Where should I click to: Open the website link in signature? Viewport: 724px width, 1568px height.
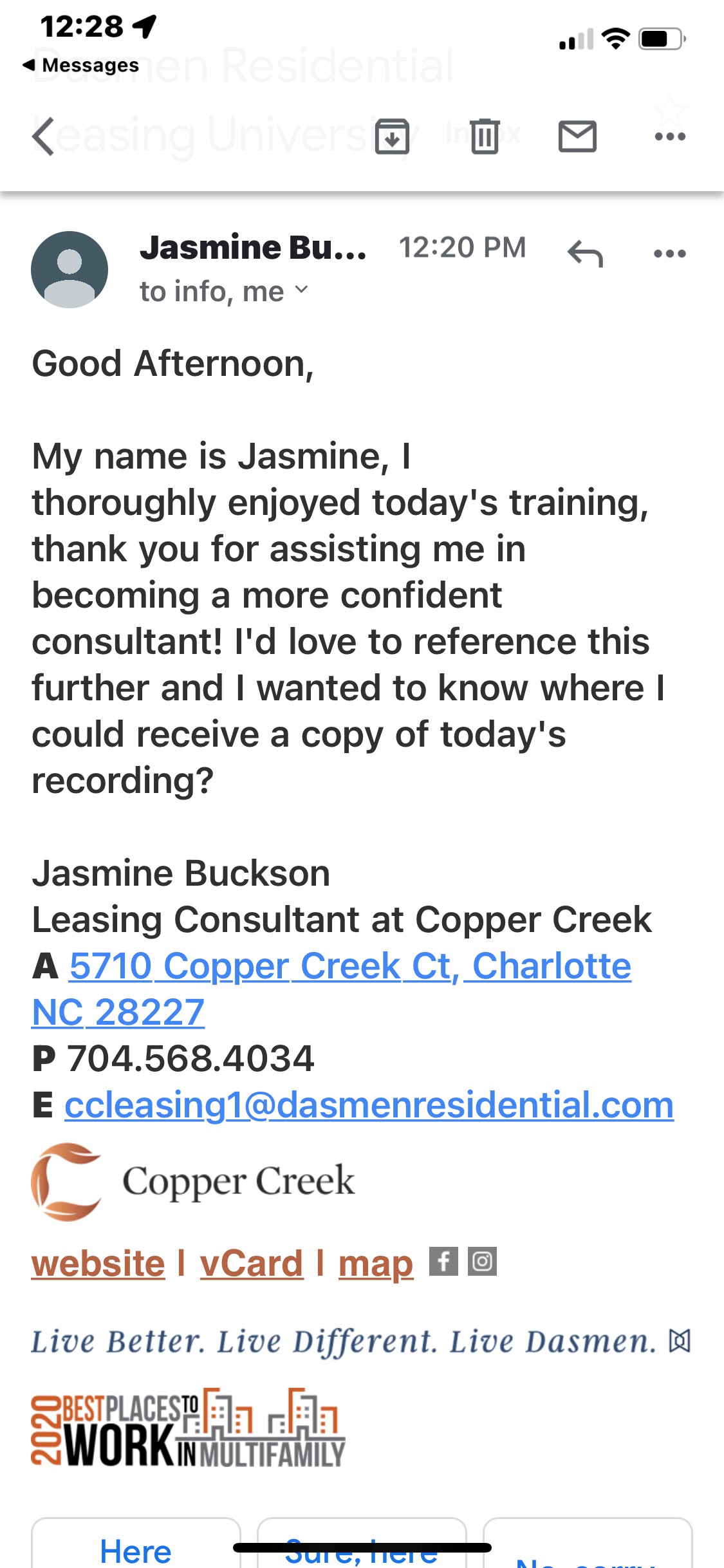(98, 1263)
